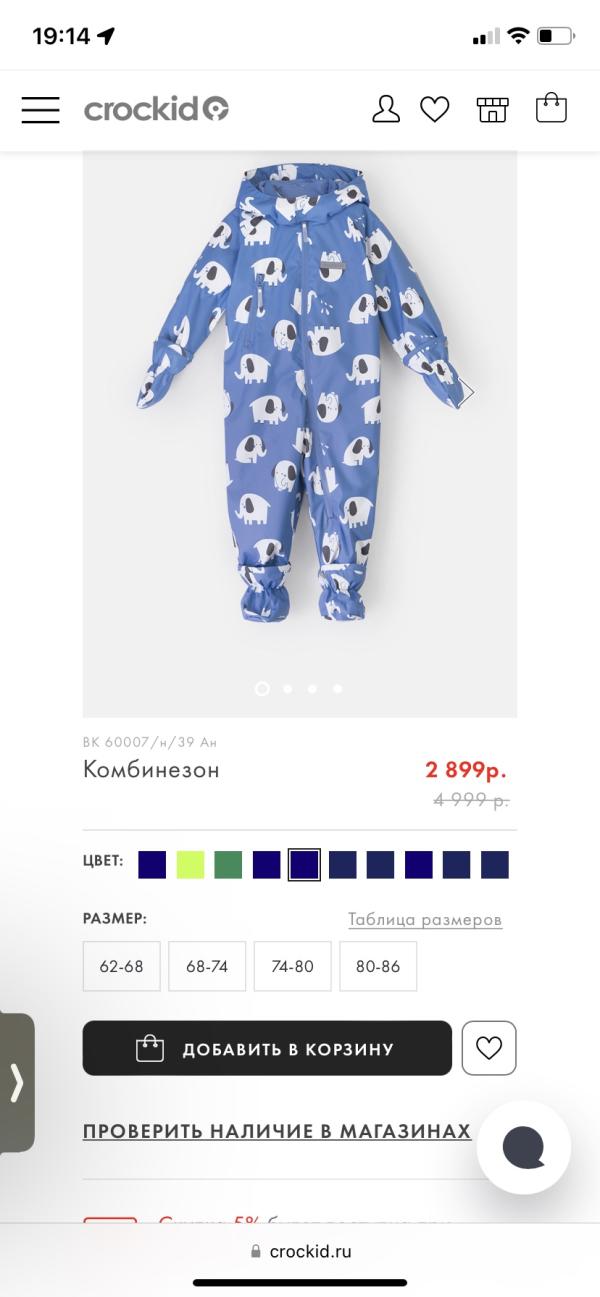Select size 62-68

pyautogui.click(x=121, y=966)
